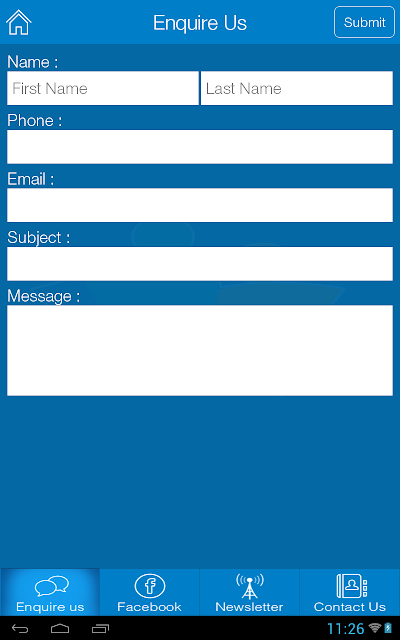The height and width of the screenshot is (640, 400).
Task: Click into the Subject field
Action: [200, 264]
